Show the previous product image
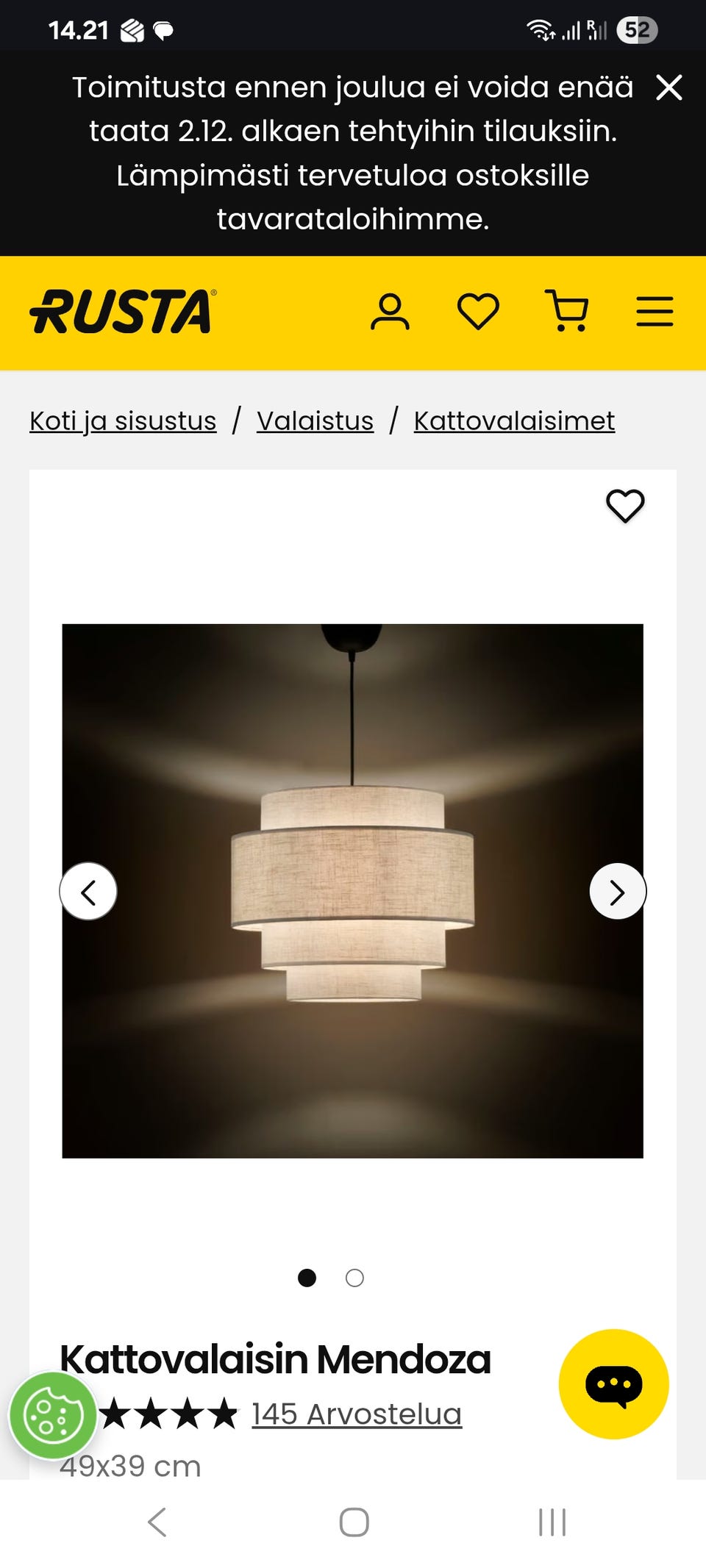This screenshot has height=1568, width=706. tap(88, 892)
